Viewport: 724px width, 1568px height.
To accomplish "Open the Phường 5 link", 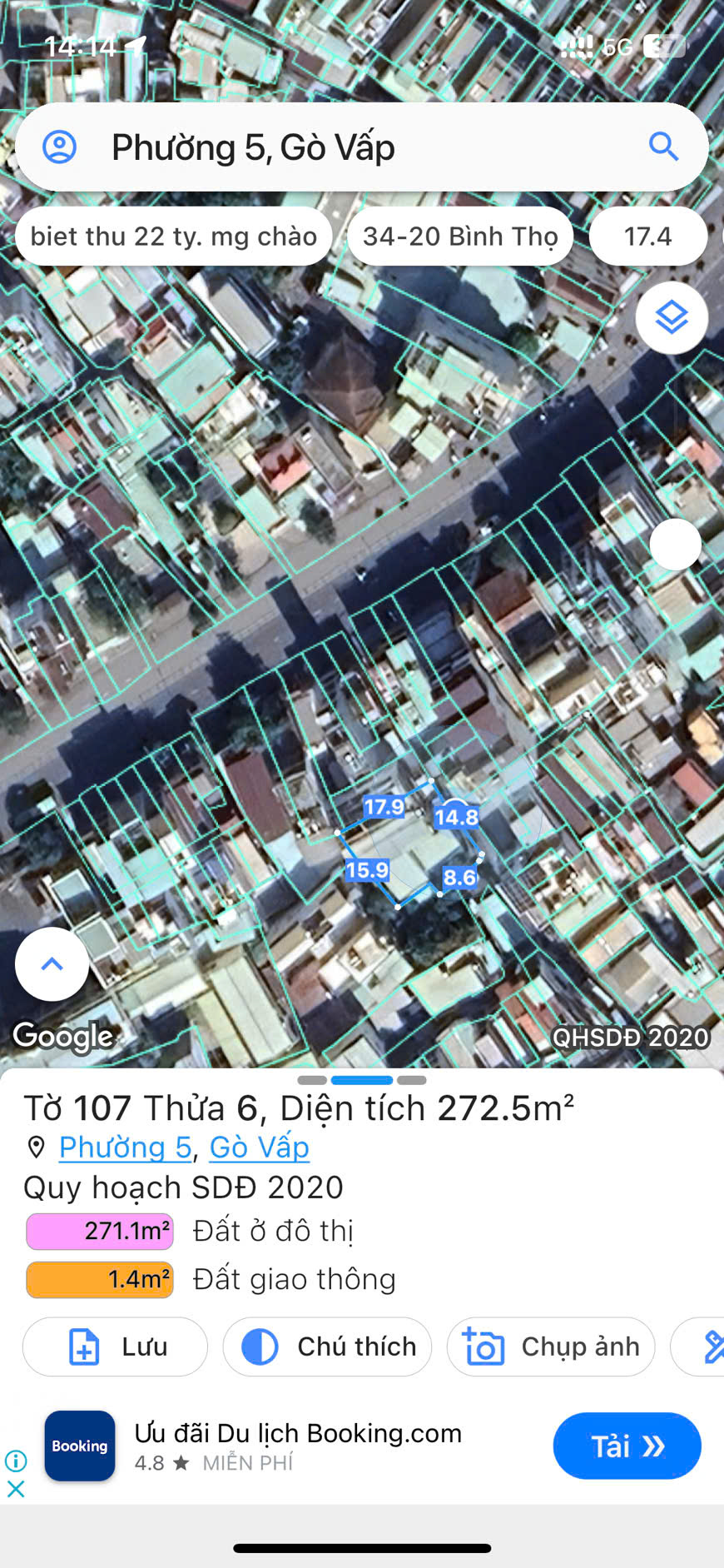I will [125, 1147].
